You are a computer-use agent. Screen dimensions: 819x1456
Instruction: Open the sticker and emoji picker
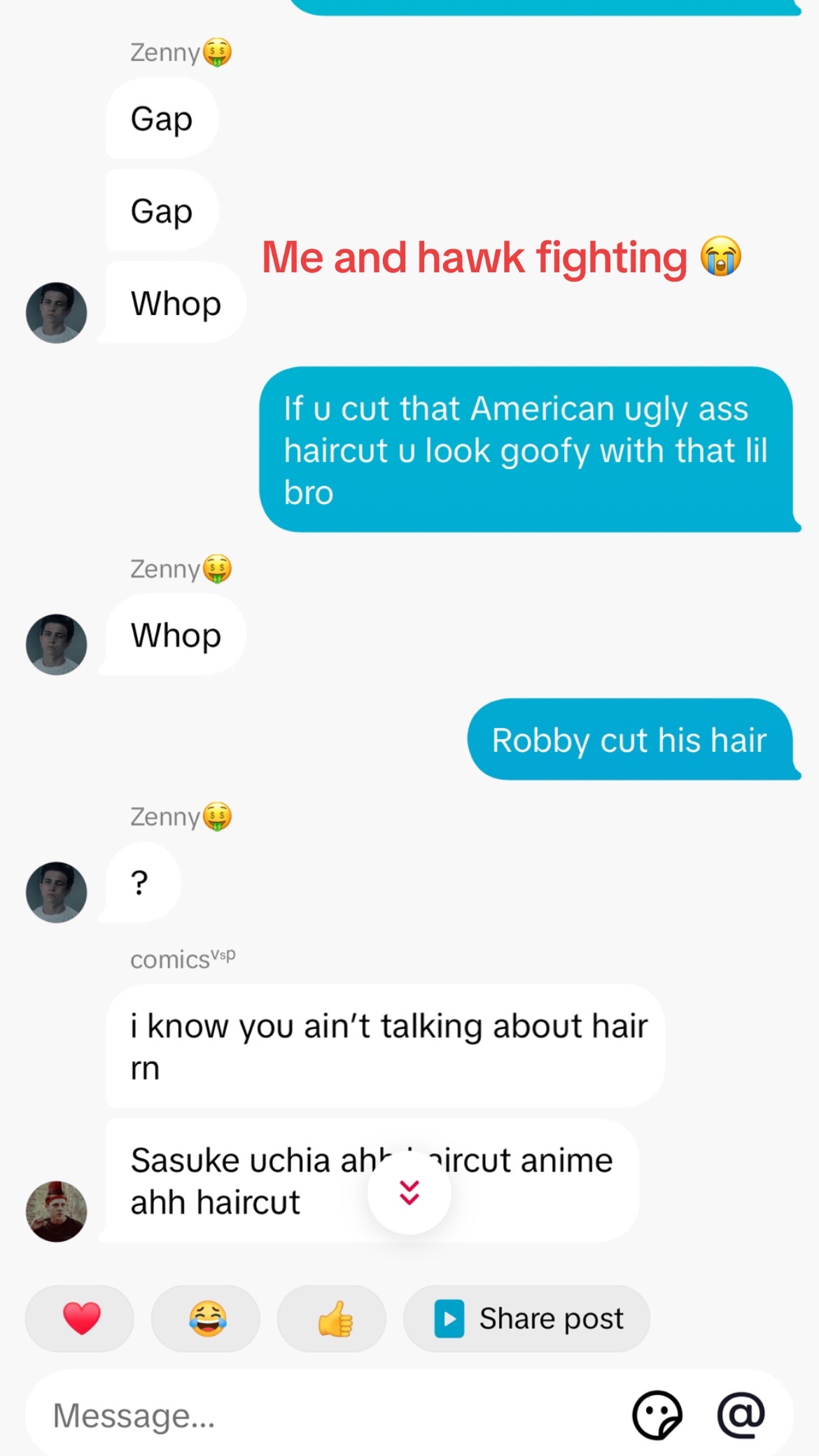pos(657,1415)
